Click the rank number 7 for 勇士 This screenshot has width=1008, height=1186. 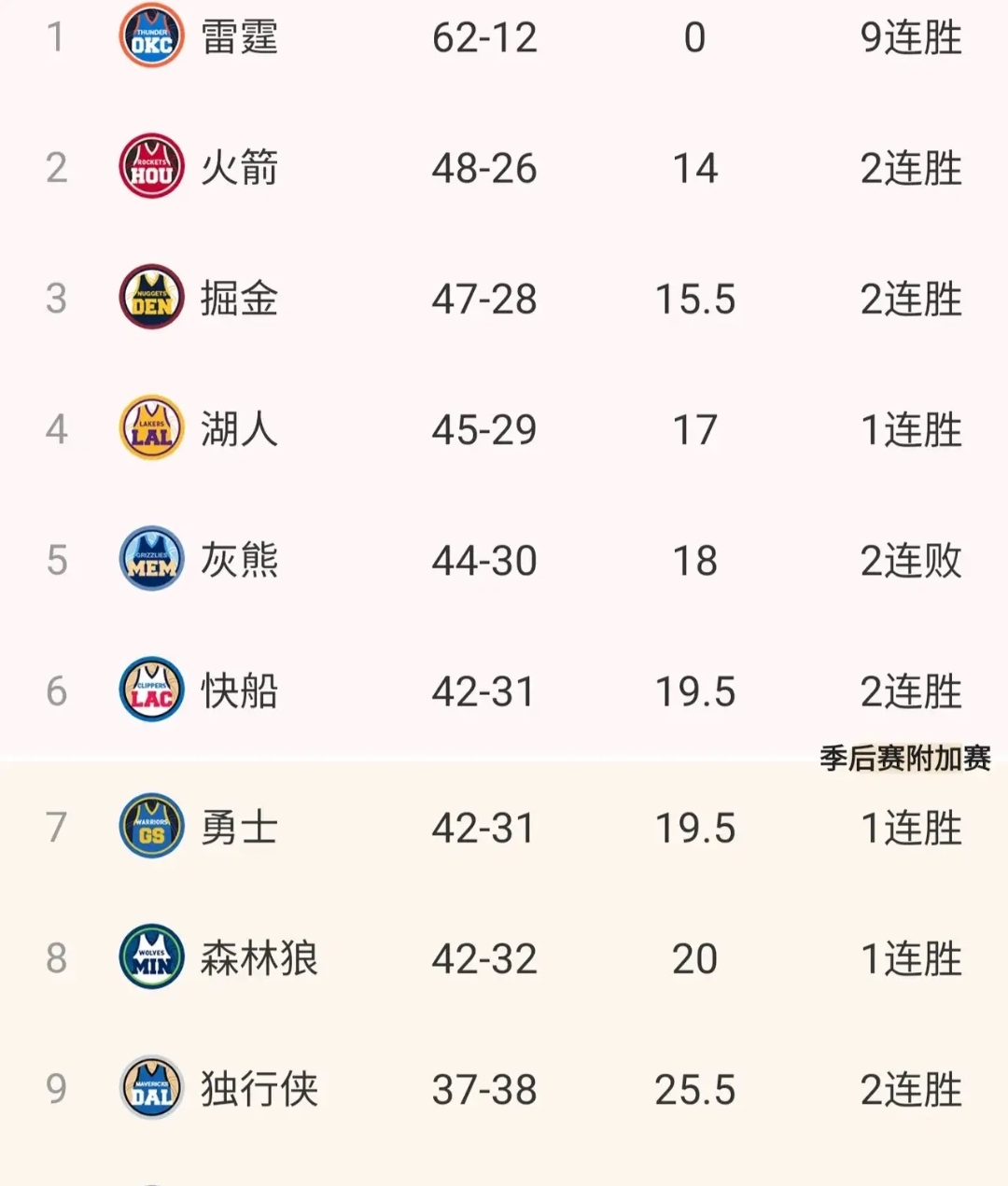coord(56,827)
